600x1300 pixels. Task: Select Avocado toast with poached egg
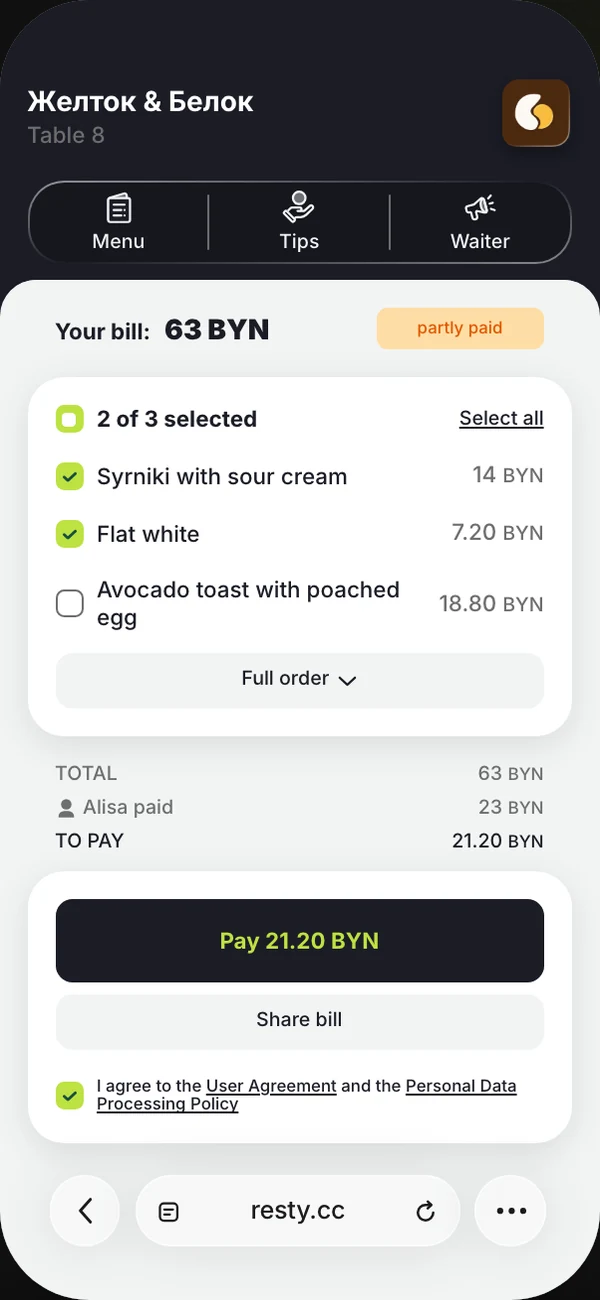[70, 604]
